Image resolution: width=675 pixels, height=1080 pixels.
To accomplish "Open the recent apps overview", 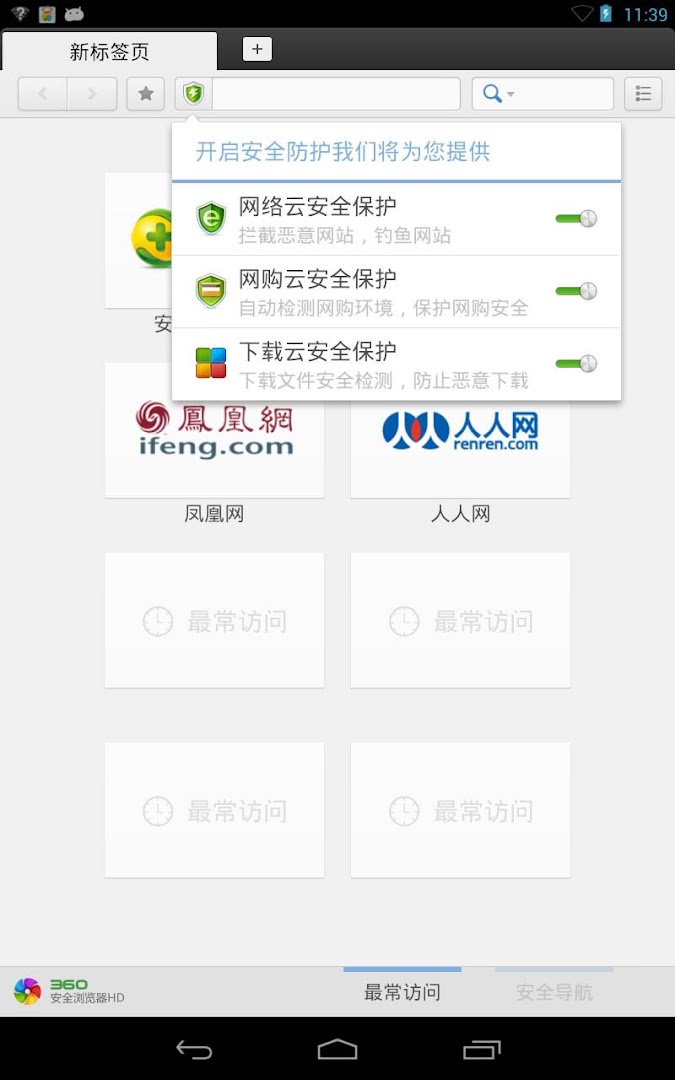I will coord(481,1049).
